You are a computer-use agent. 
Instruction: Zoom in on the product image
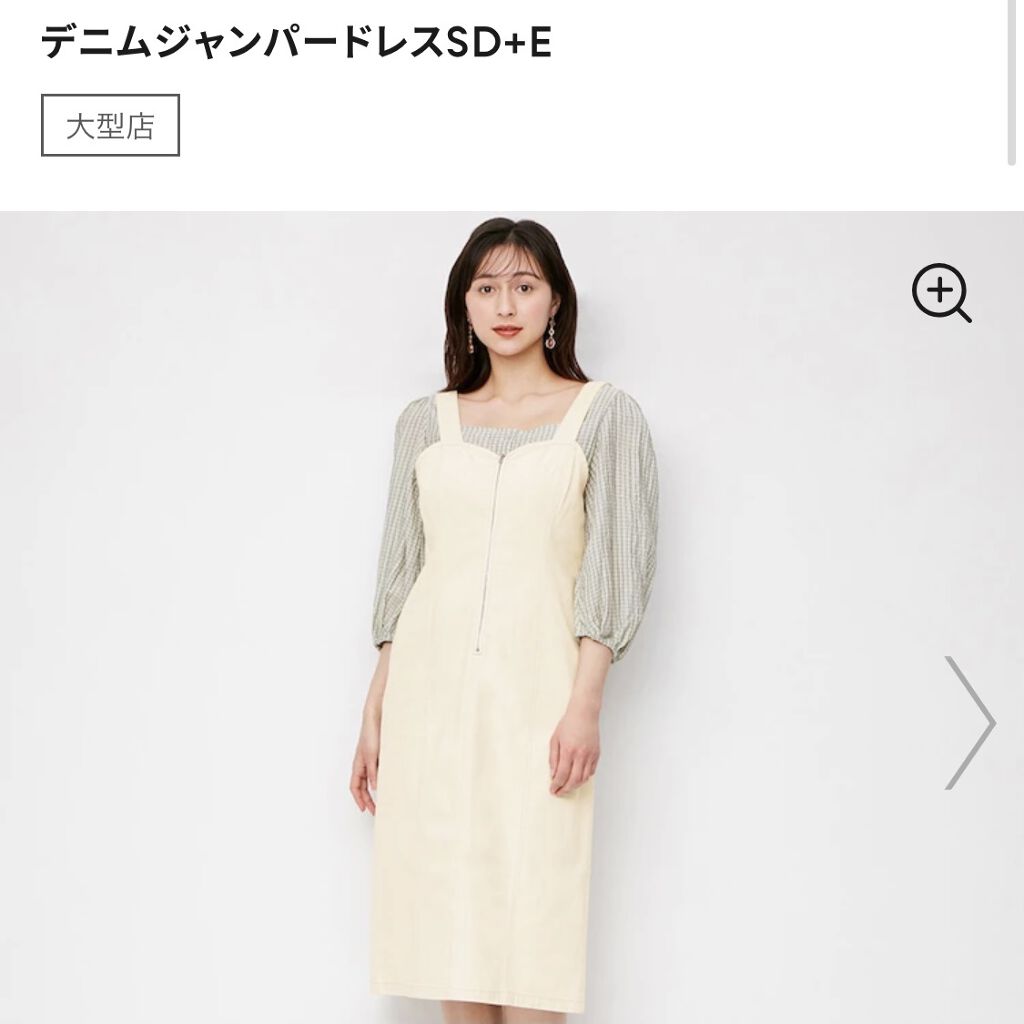point(941,293)
